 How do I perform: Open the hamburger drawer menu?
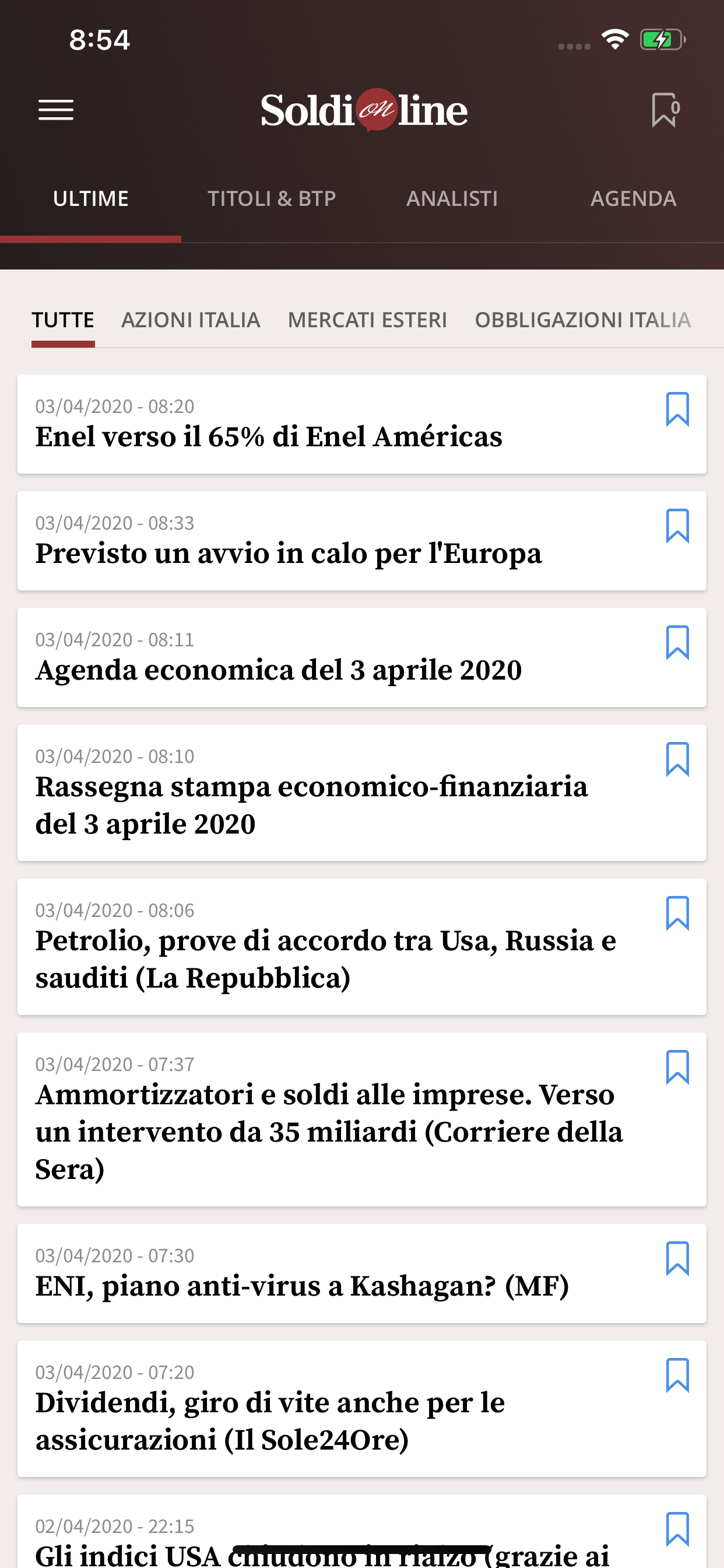56,110
